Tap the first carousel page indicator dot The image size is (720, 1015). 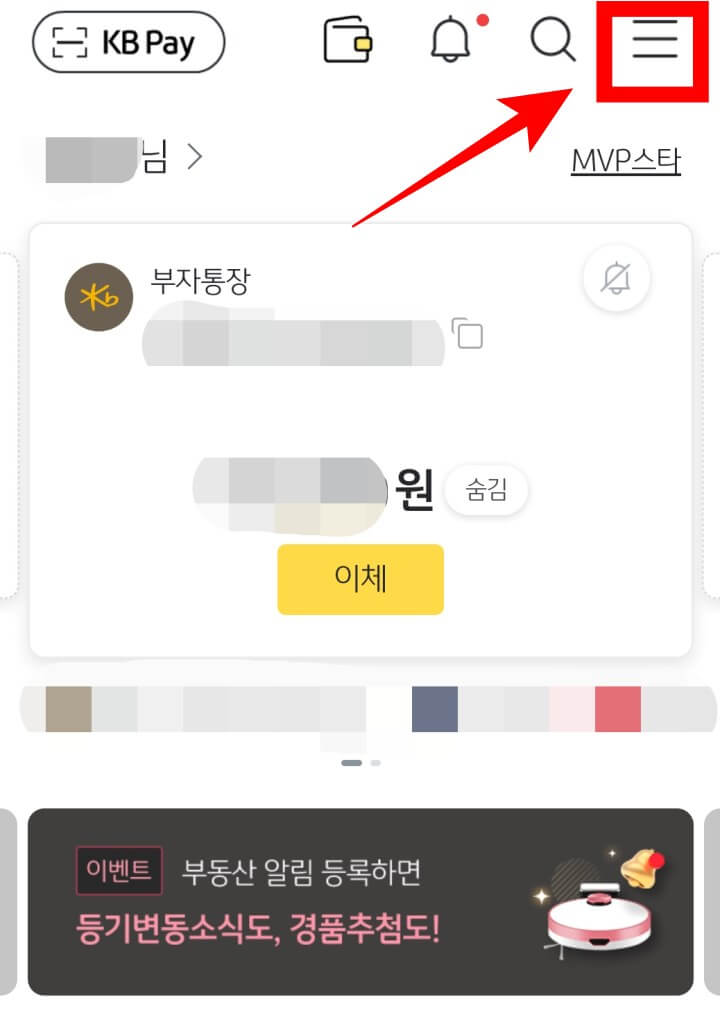point(351,762)
